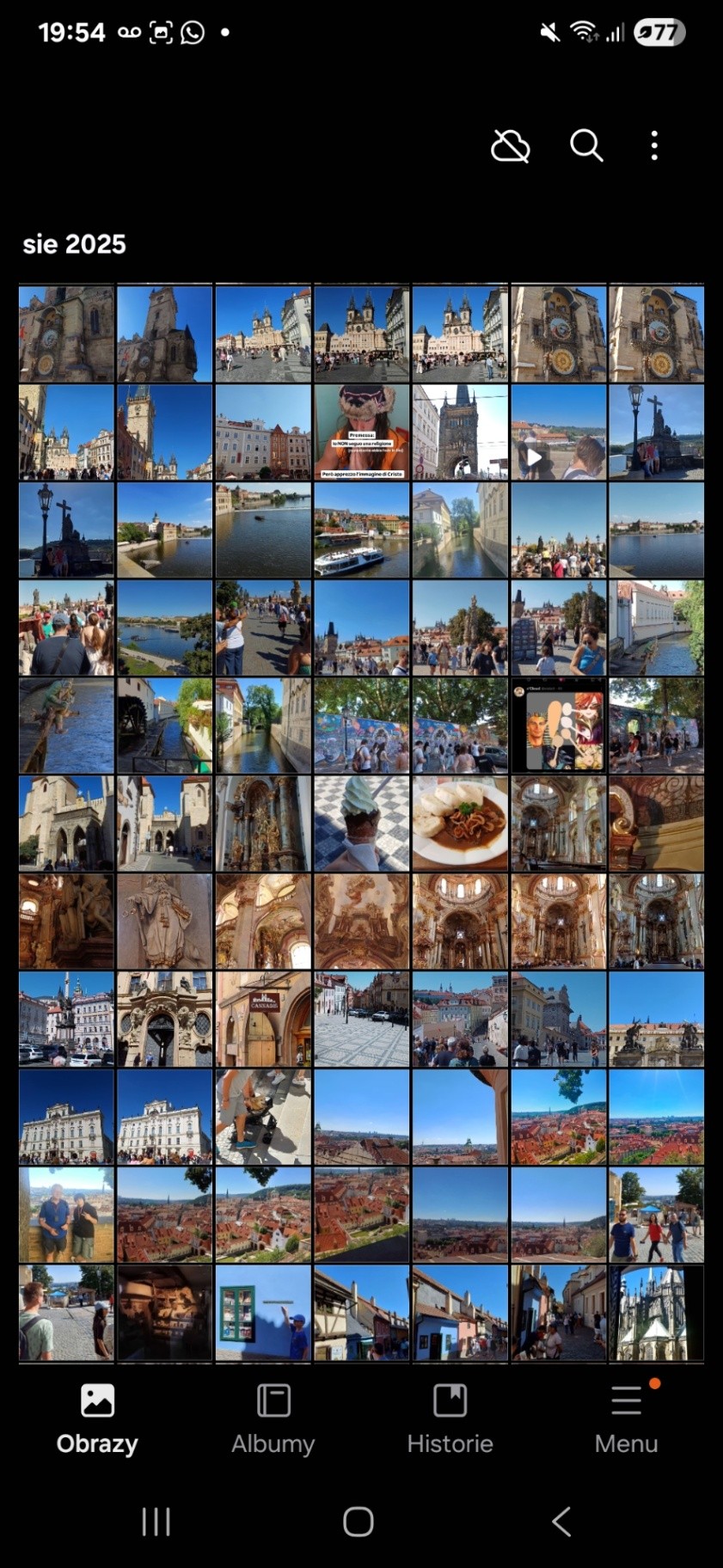Viewport: 723px width, 1568px height.
Task: Switch to the Historie tab
Action: tap(450, 1418)
